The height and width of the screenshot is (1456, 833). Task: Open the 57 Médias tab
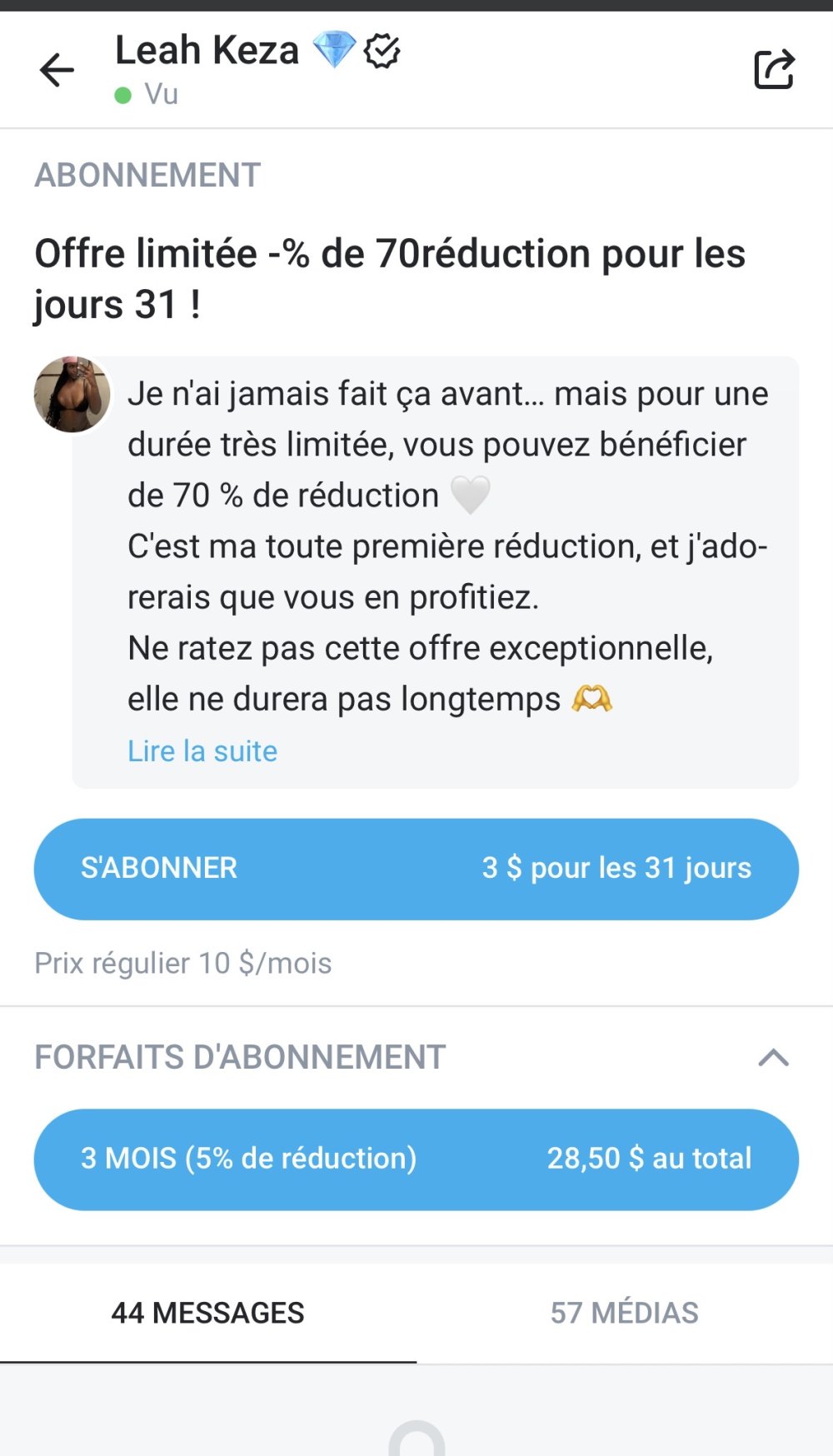pos(625,1313)
